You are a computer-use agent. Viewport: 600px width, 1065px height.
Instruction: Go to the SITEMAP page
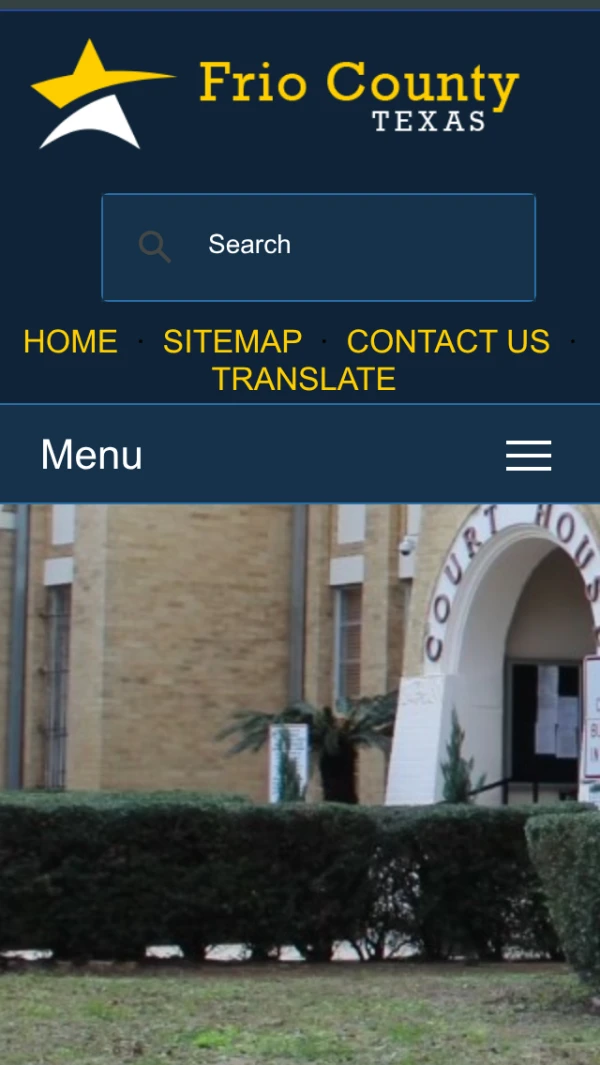click(x=232, y=342)
